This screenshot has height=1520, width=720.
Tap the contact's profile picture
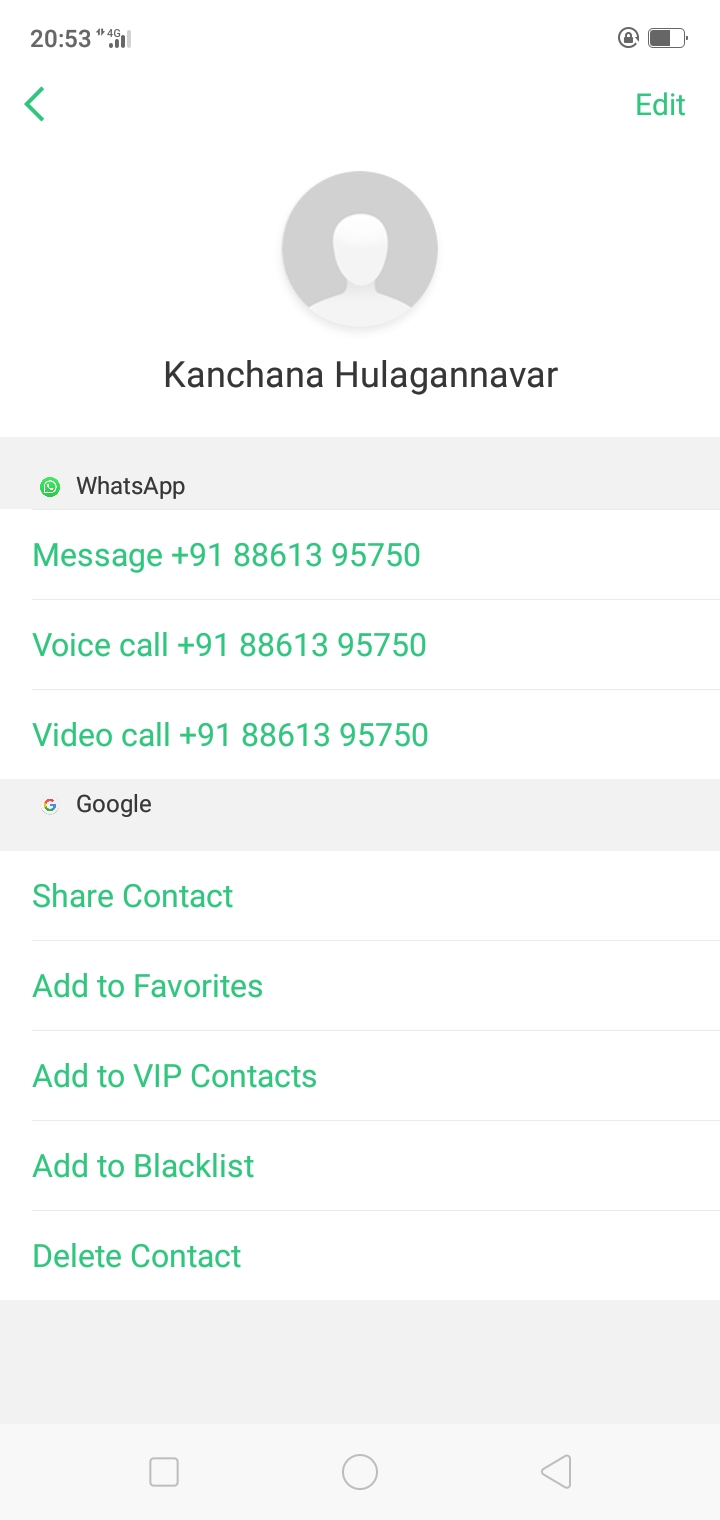[360, 248]
